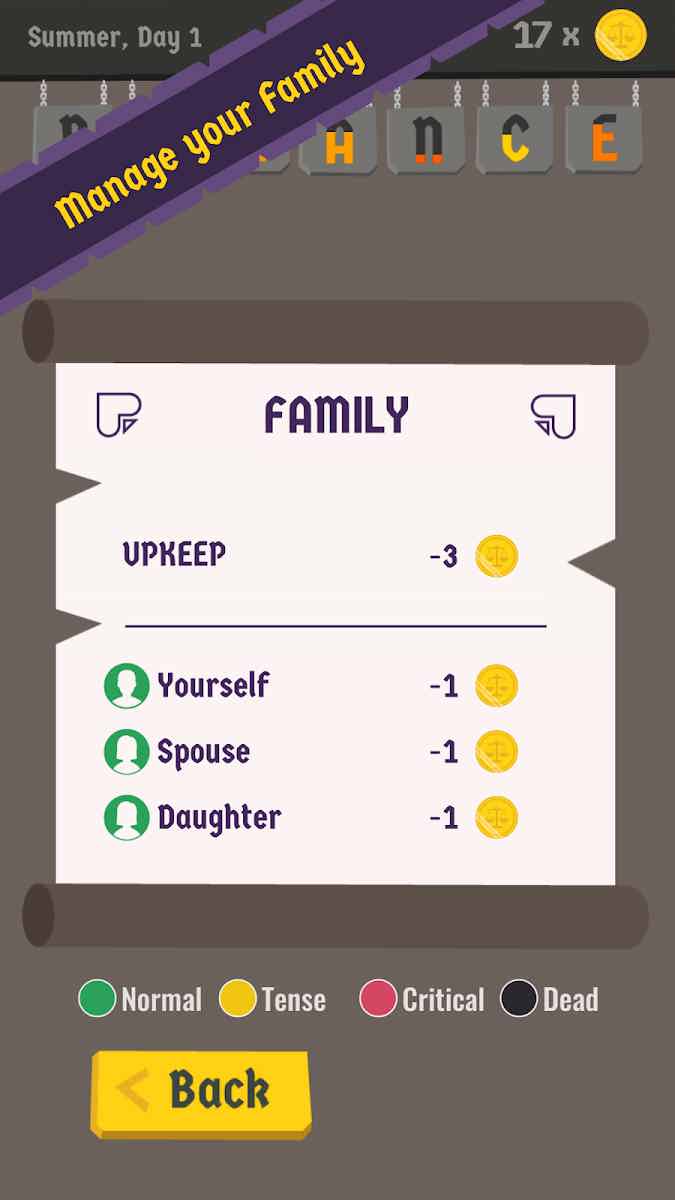Flip to the next page of the scroll
The height and width of the screenshot is (1200, 675).
point(553,415)
